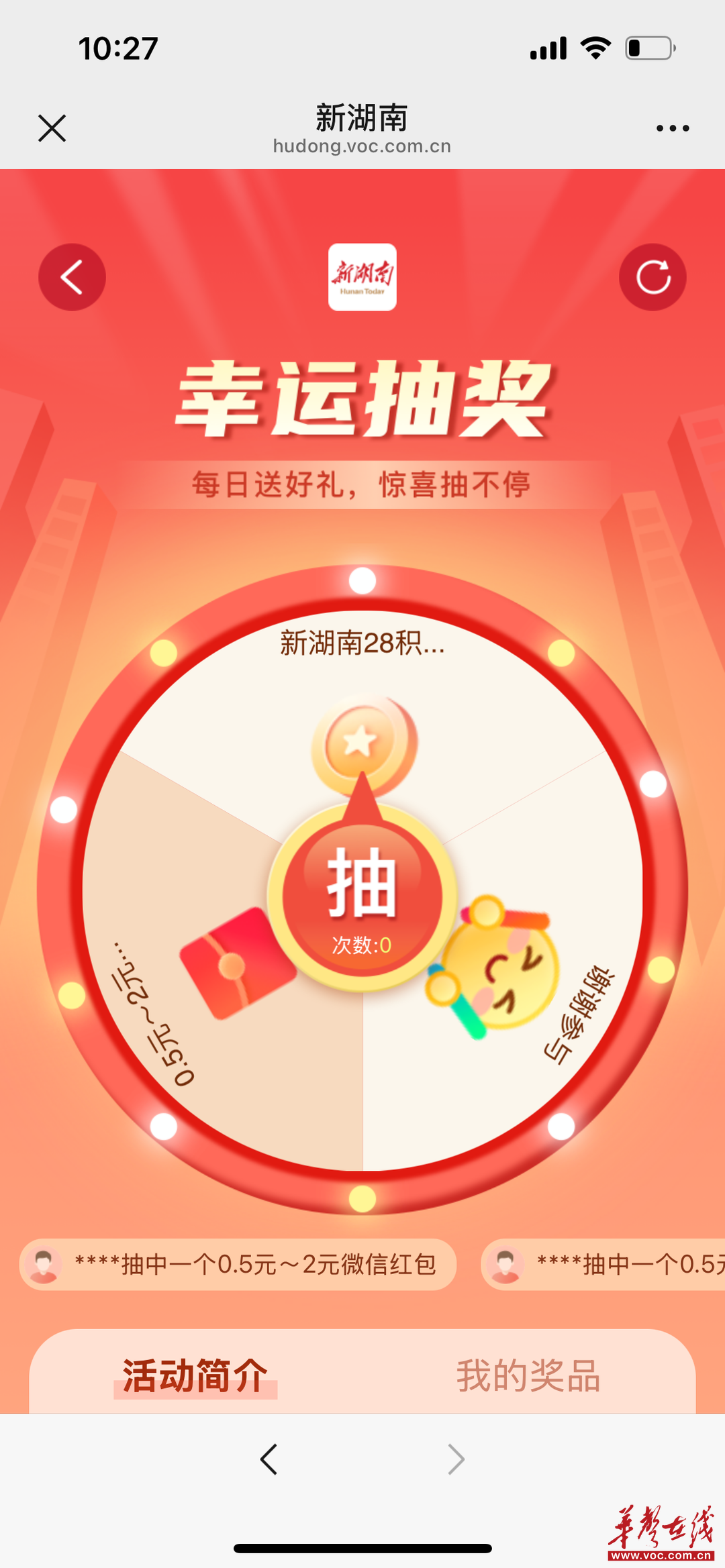Viewport: 725px width, 1568px height.
Task: Switch to the 我的奖品 tab
Action: (528, 1375)
